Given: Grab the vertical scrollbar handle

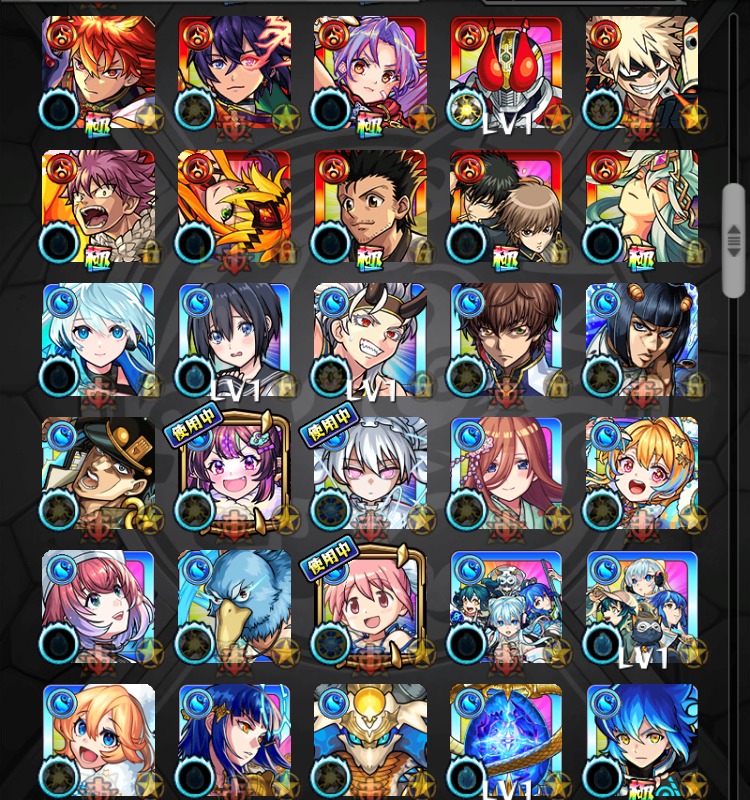Looking at the screenshot, I should click(x=734, y=240).
